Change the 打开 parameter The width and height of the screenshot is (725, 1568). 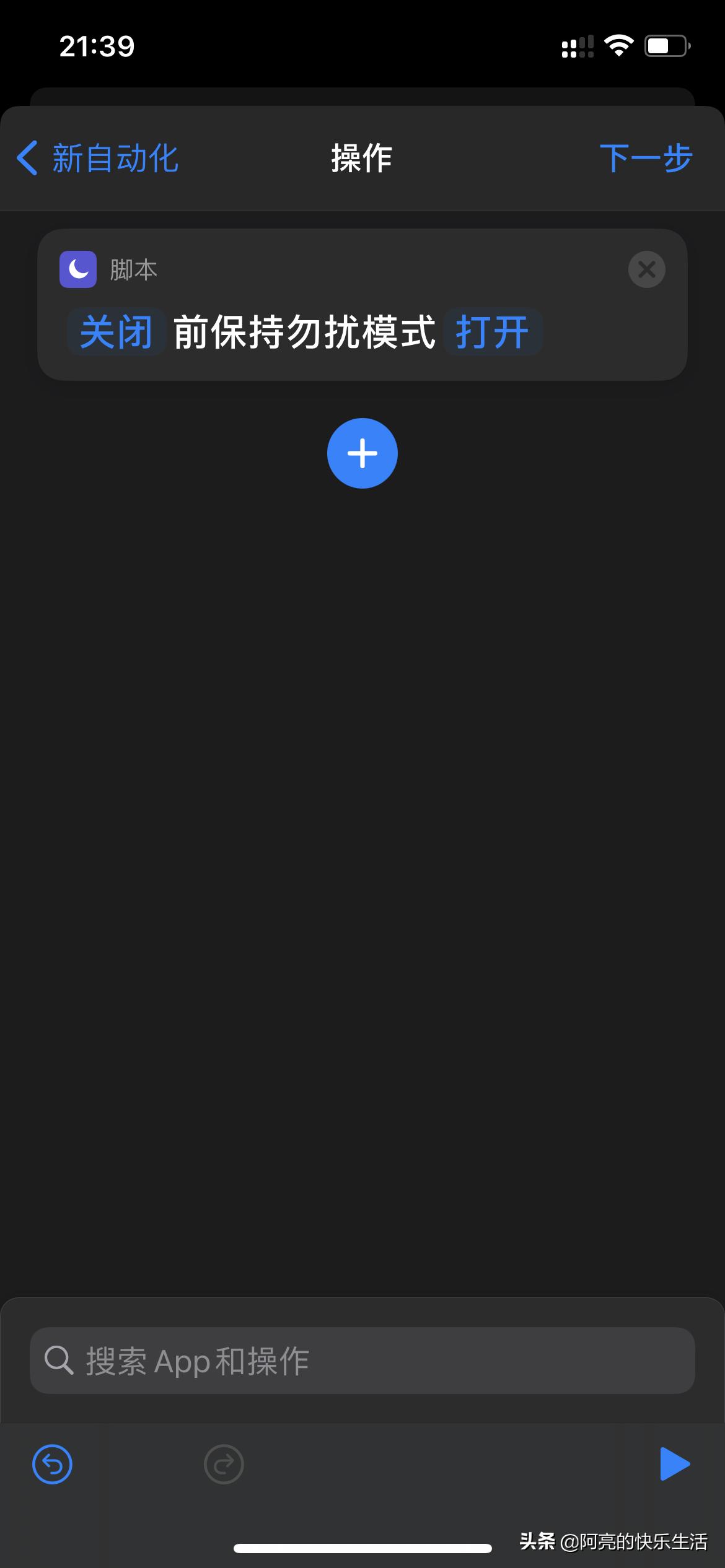[493, 332]
